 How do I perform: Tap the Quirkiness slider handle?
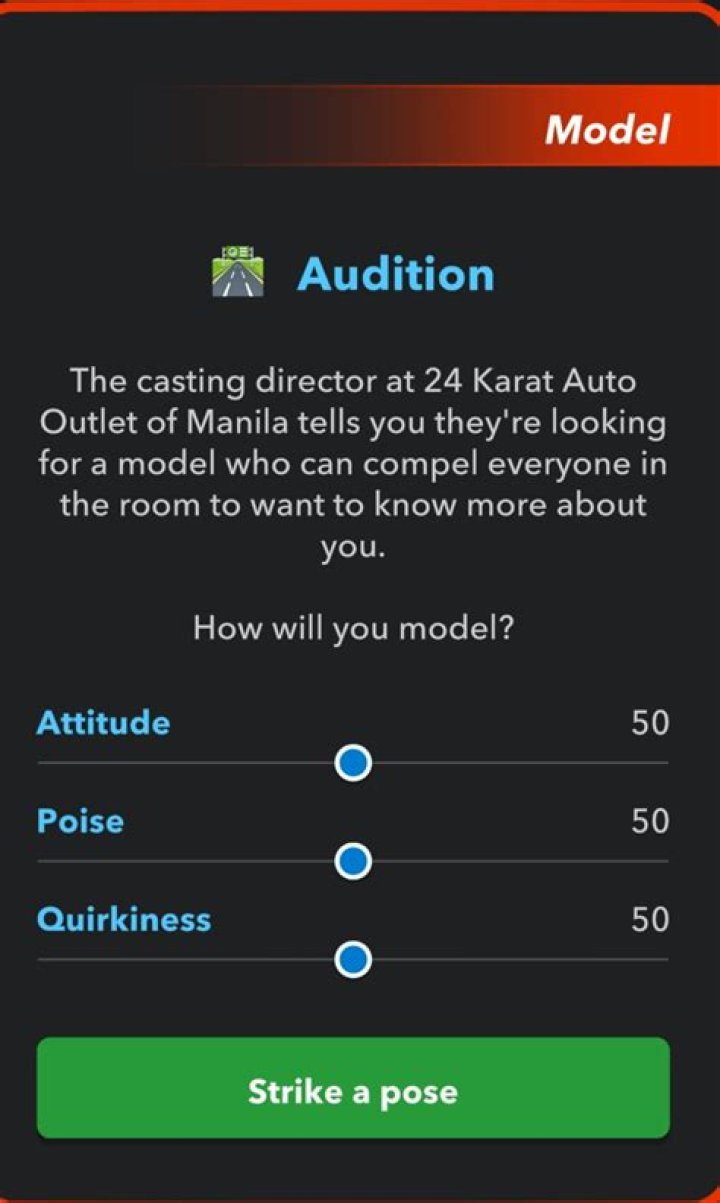[353, 960]
